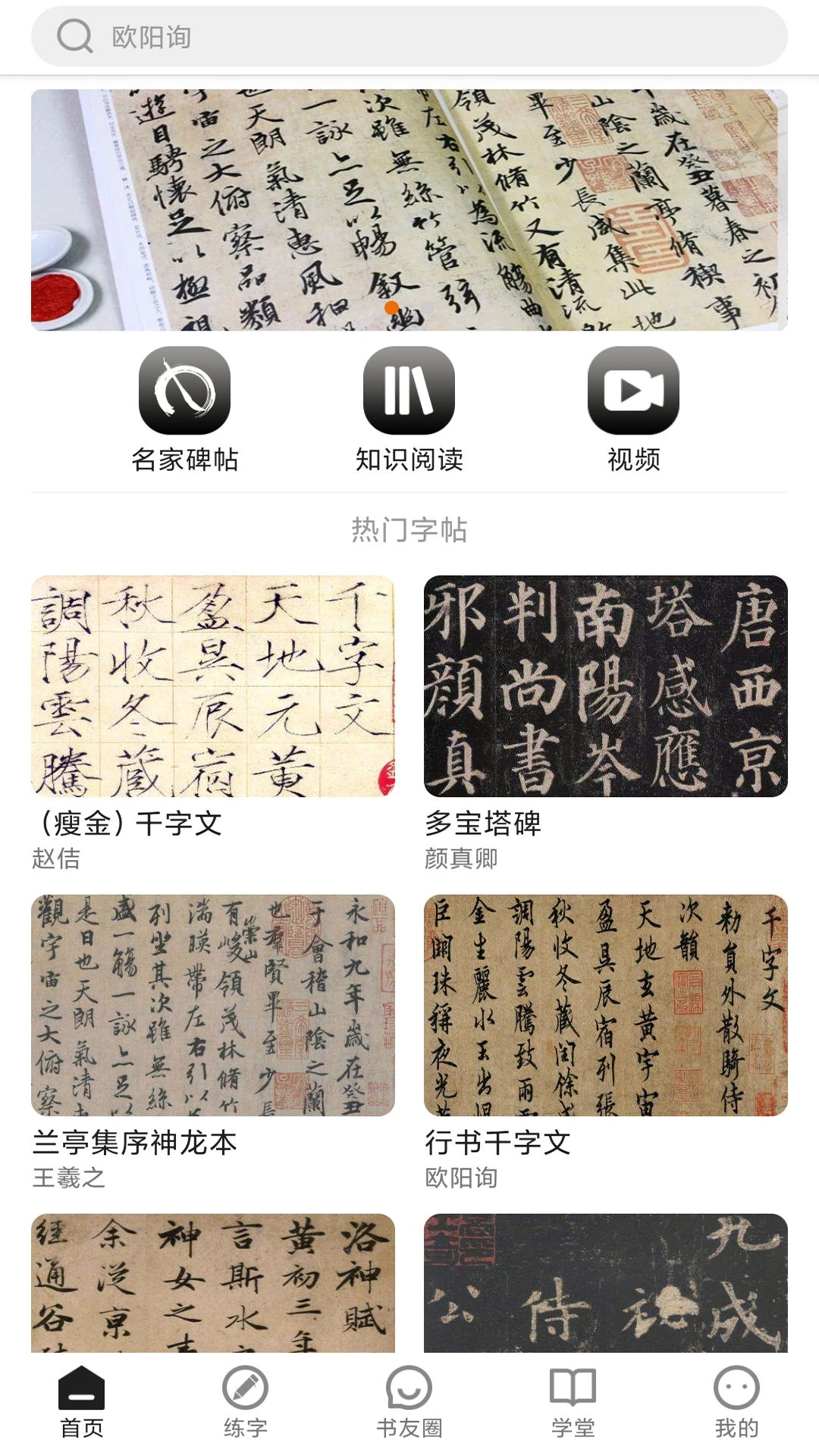Screen dimensions: 819x1456
Task: Select the second carousel indicator dot
Action: click(428, 308)
